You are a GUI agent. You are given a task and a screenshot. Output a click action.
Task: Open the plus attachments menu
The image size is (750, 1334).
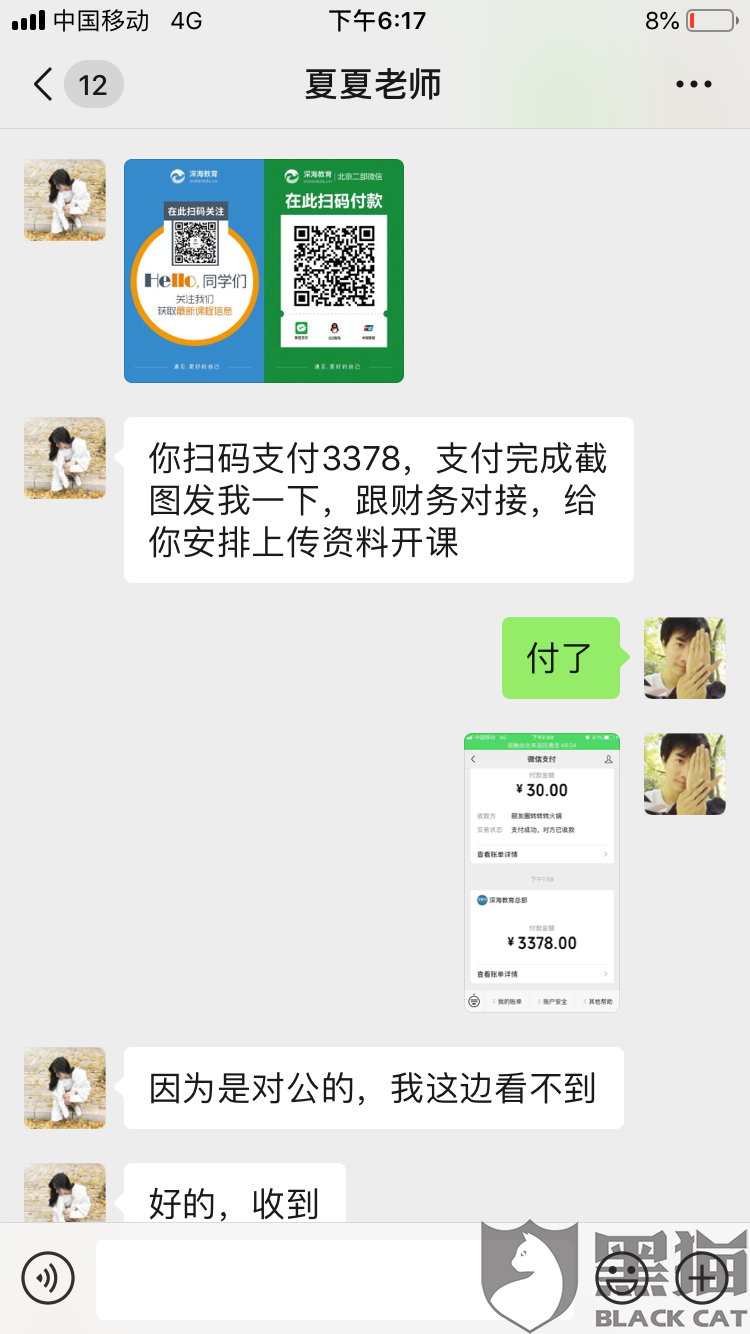702,1277
